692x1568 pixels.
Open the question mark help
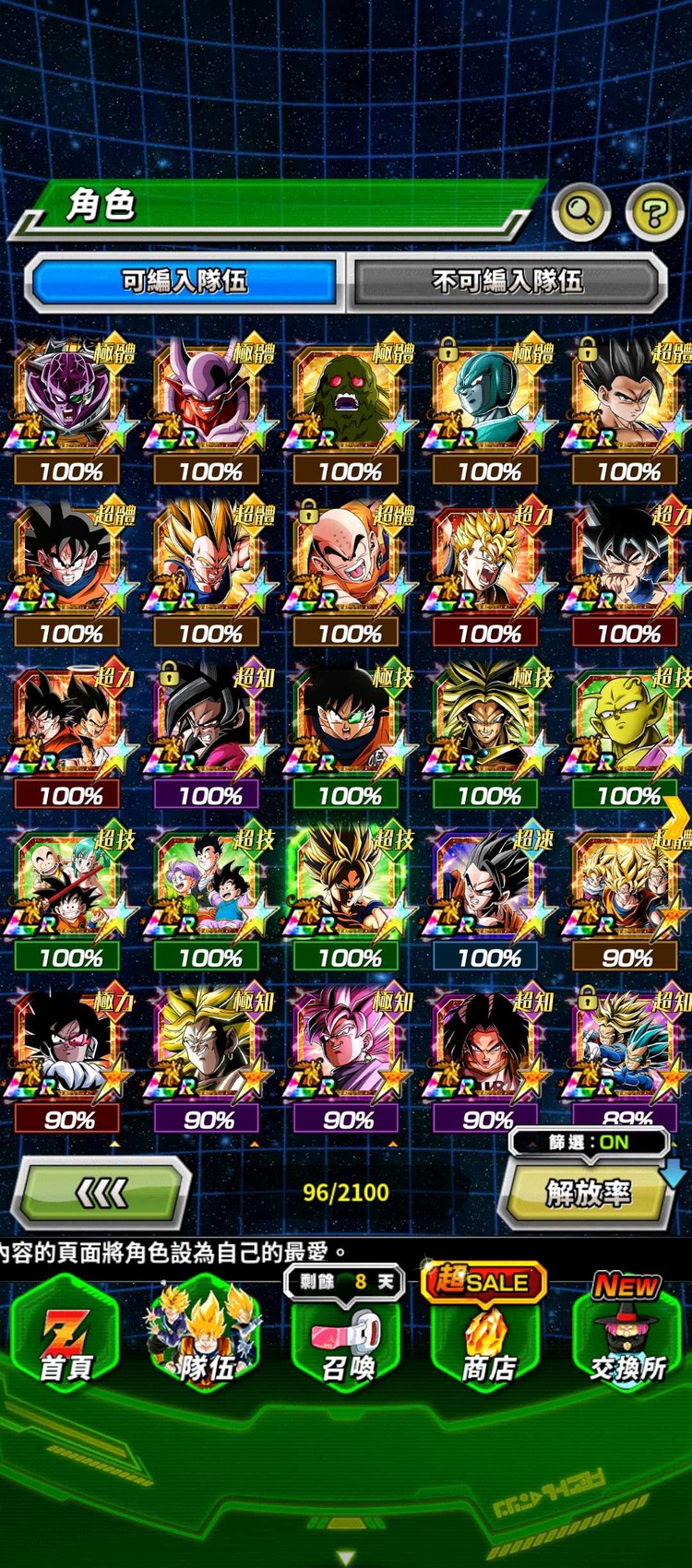pyautogui.click(x=653, y=212)
